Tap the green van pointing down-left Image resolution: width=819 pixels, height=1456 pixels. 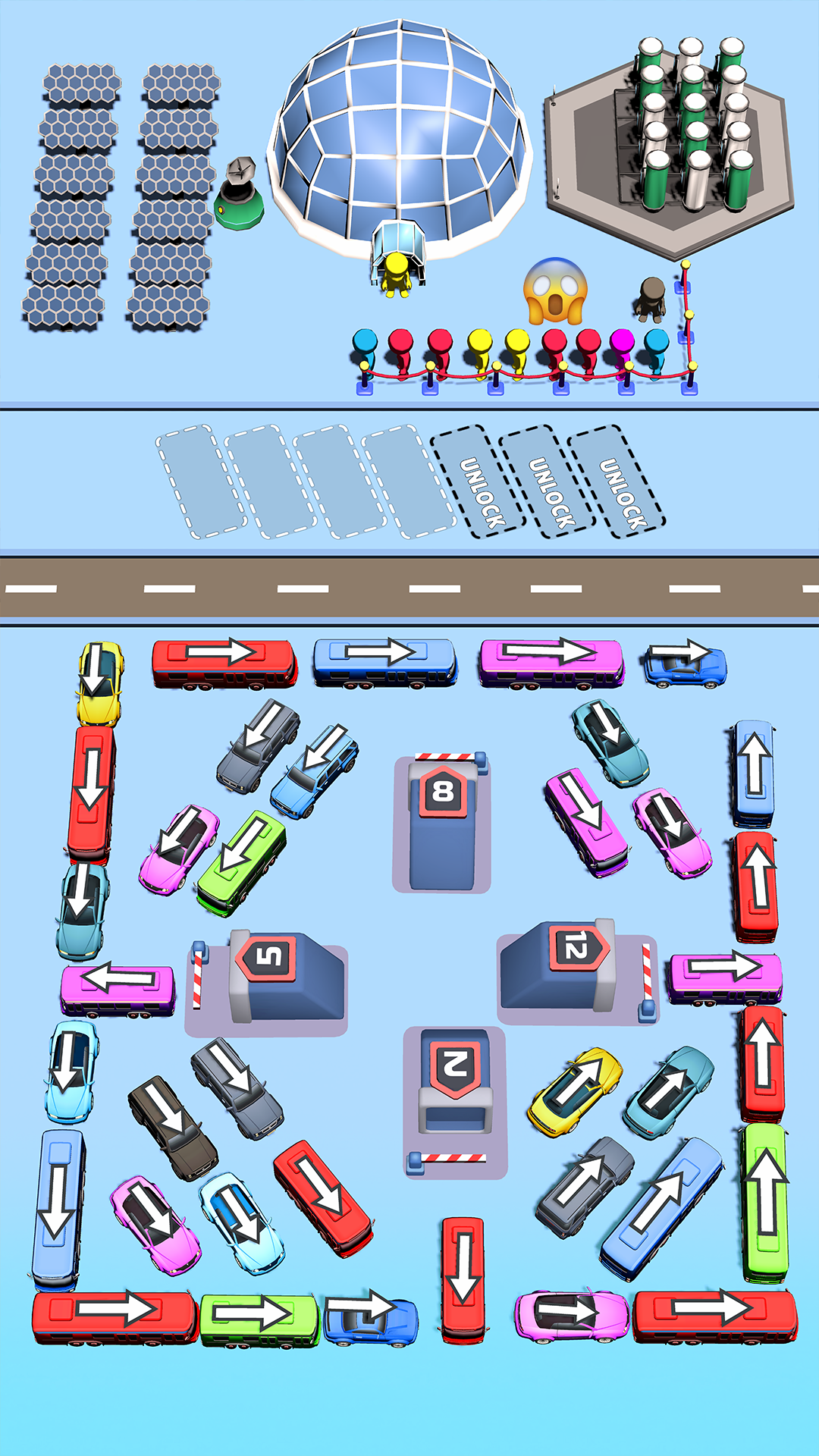tap(241, 861)
